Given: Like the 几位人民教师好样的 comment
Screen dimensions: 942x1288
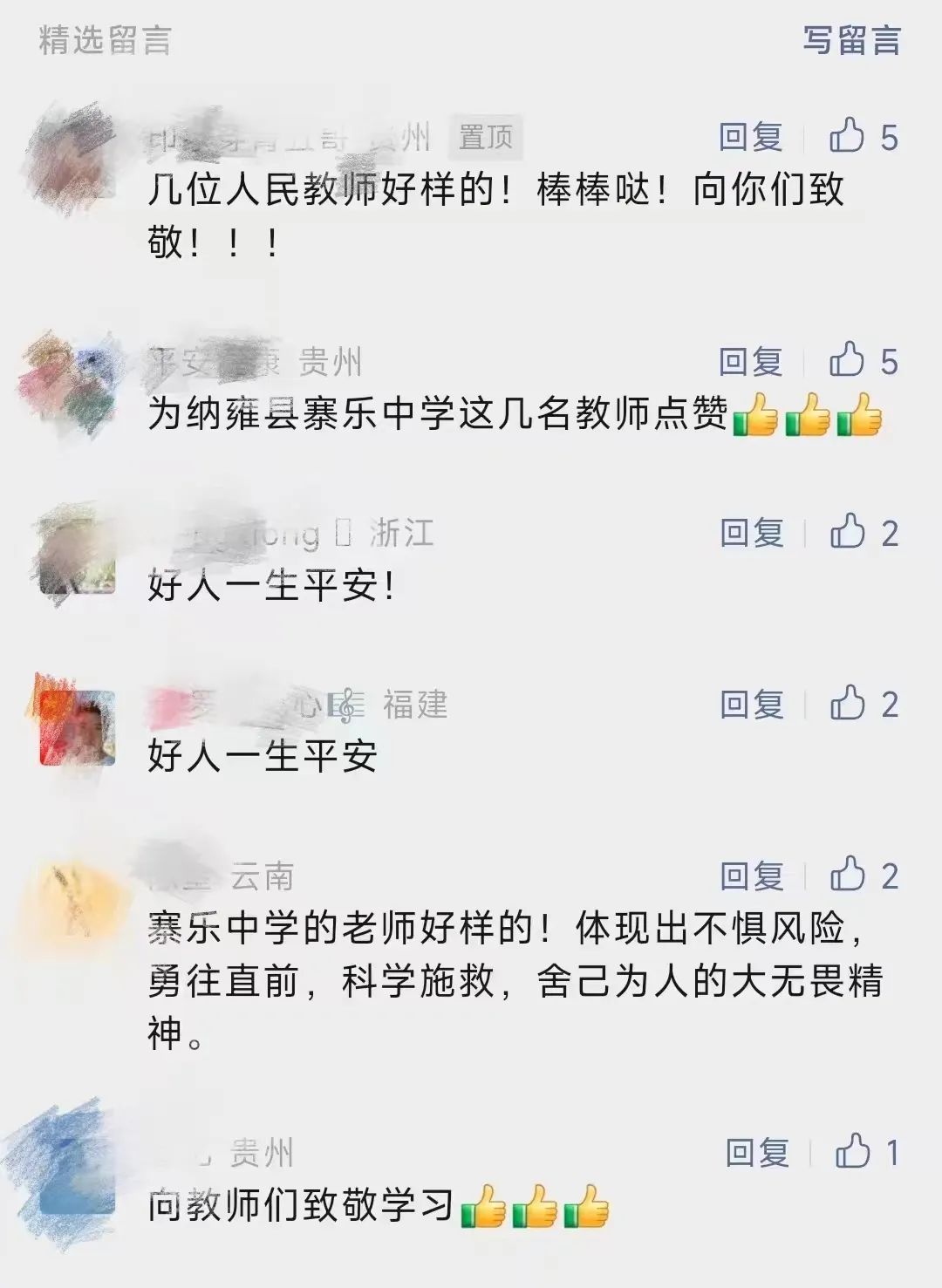Looking at the screenshot, I should pyautogui.click(x=848, y=137).
